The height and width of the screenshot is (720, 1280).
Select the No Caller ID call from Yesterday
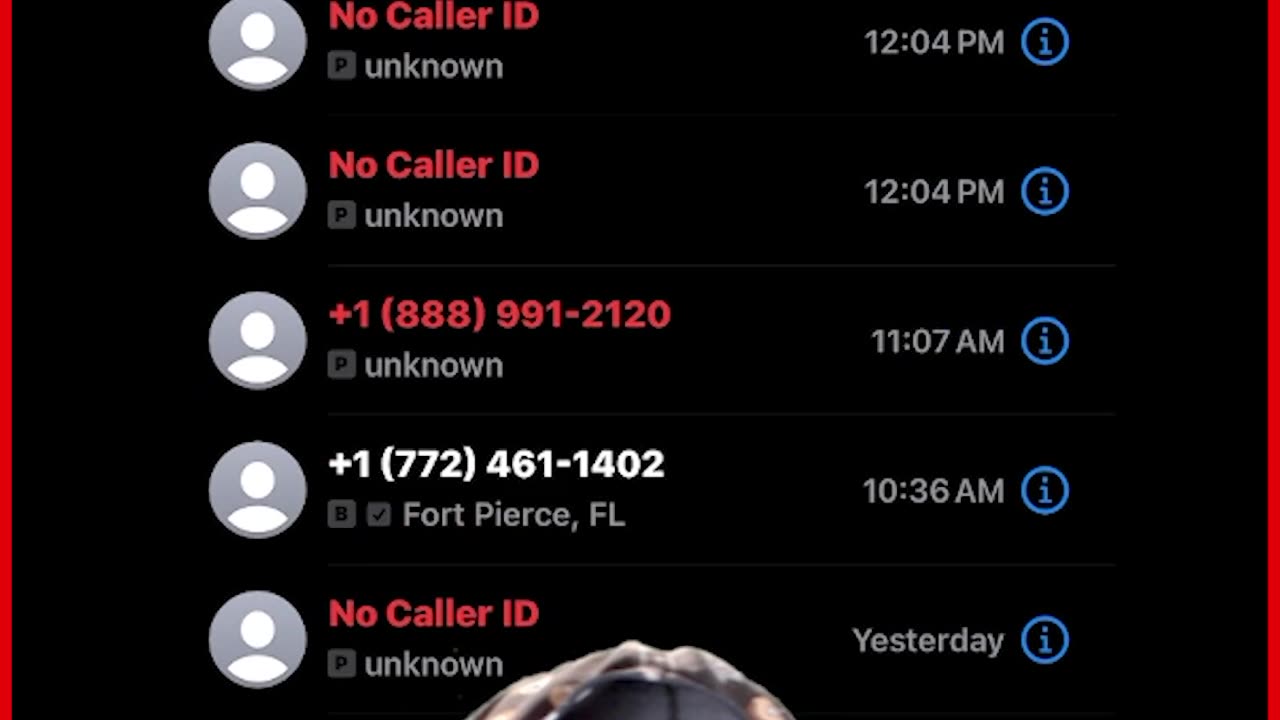433,614
